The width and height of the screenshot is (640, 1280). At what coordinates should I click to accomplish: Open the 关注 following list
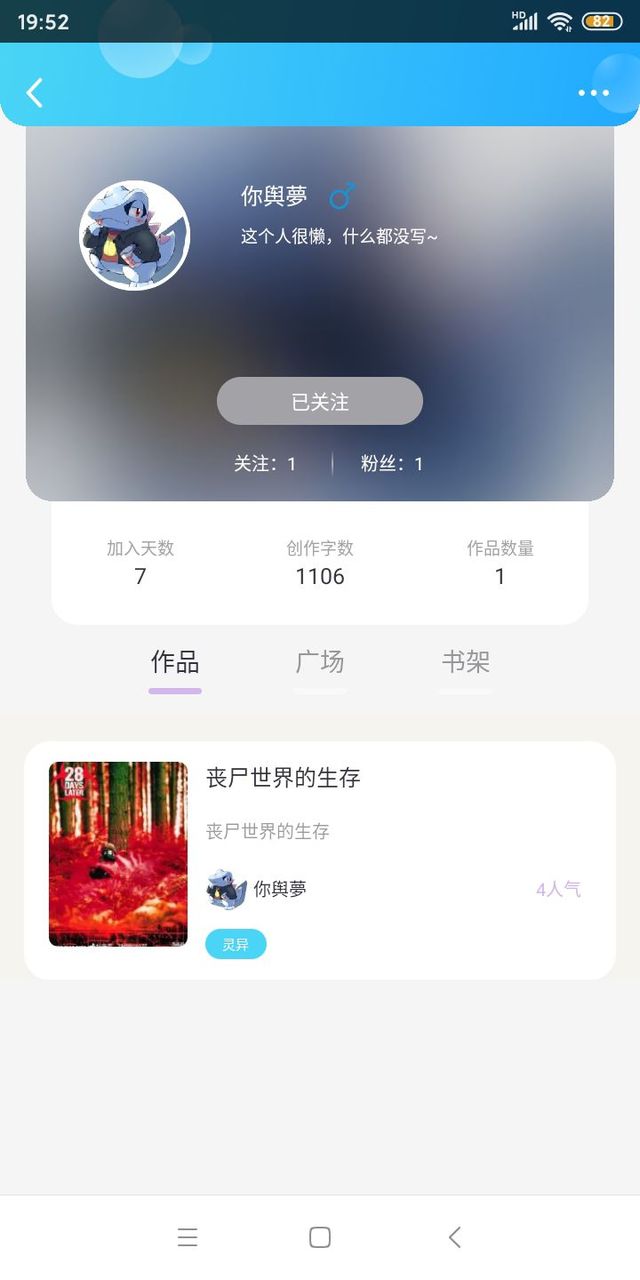coord(265,464)
